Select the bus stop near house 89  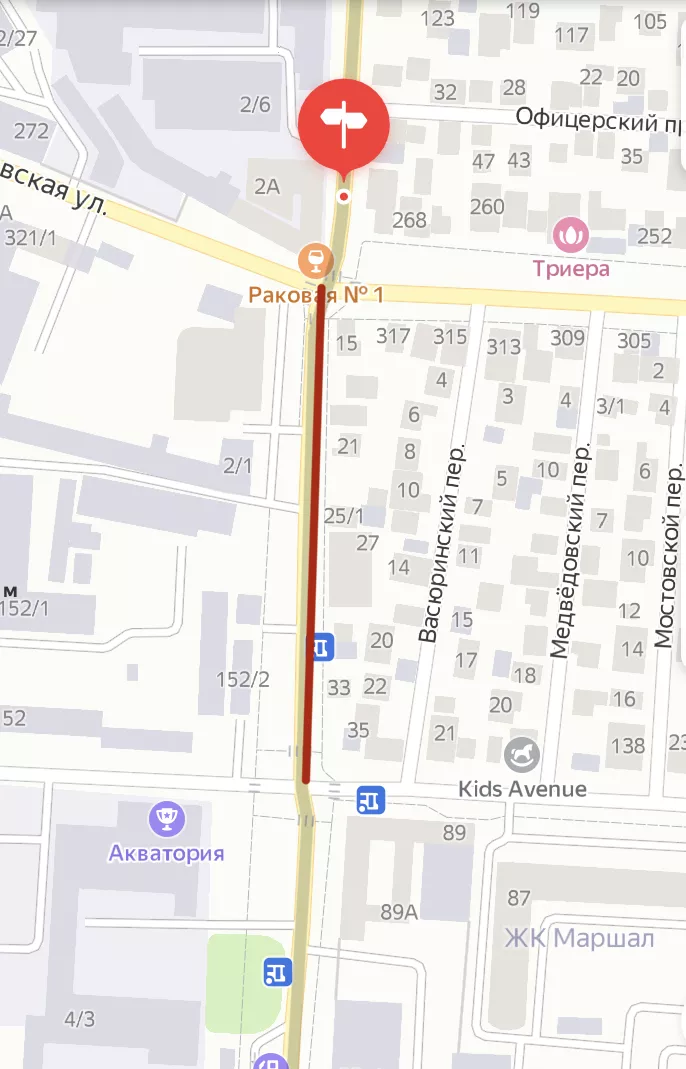point(371,799)
